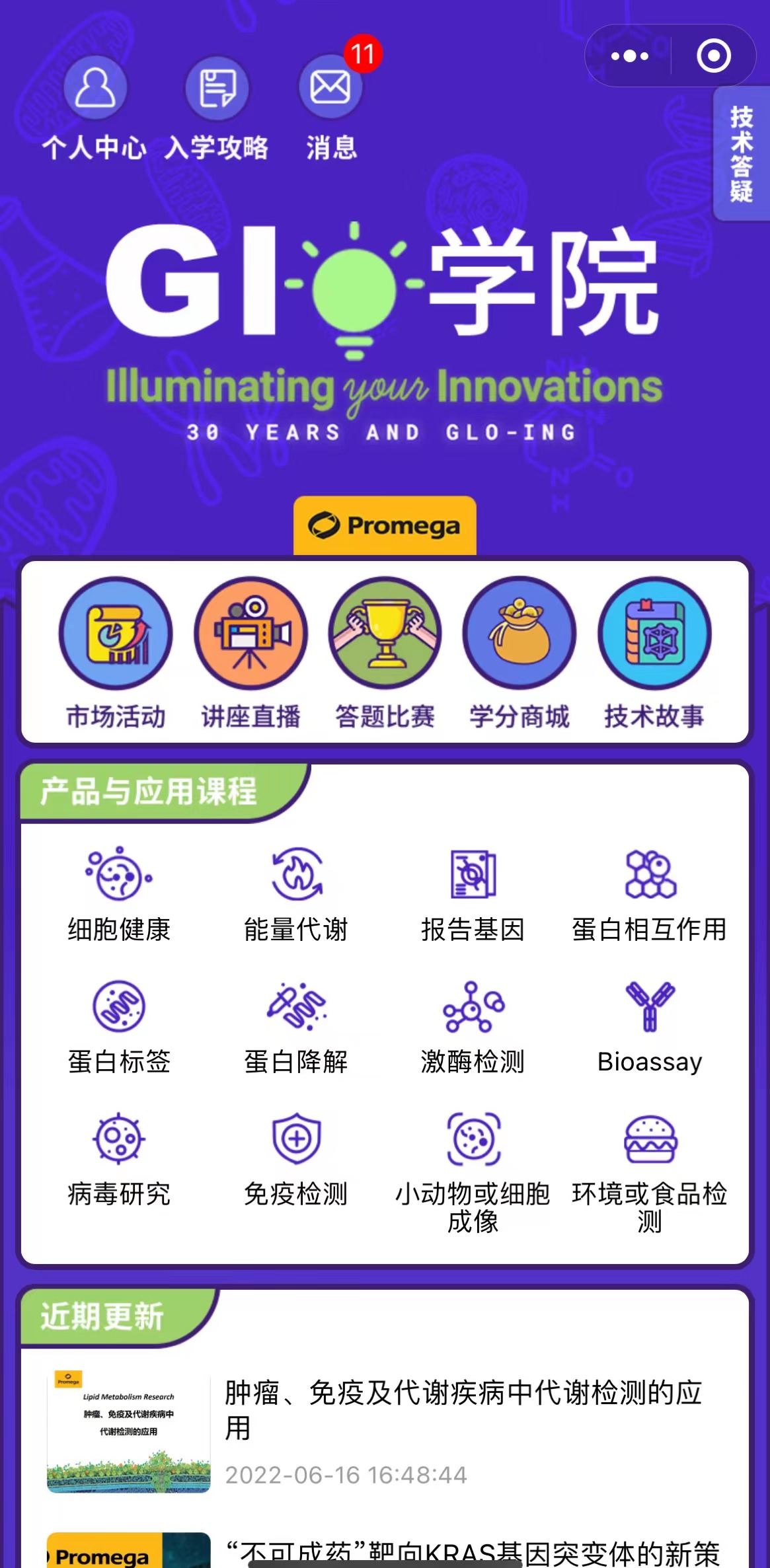
Task: Open mini program more options menu
Action: pos(629,56)
